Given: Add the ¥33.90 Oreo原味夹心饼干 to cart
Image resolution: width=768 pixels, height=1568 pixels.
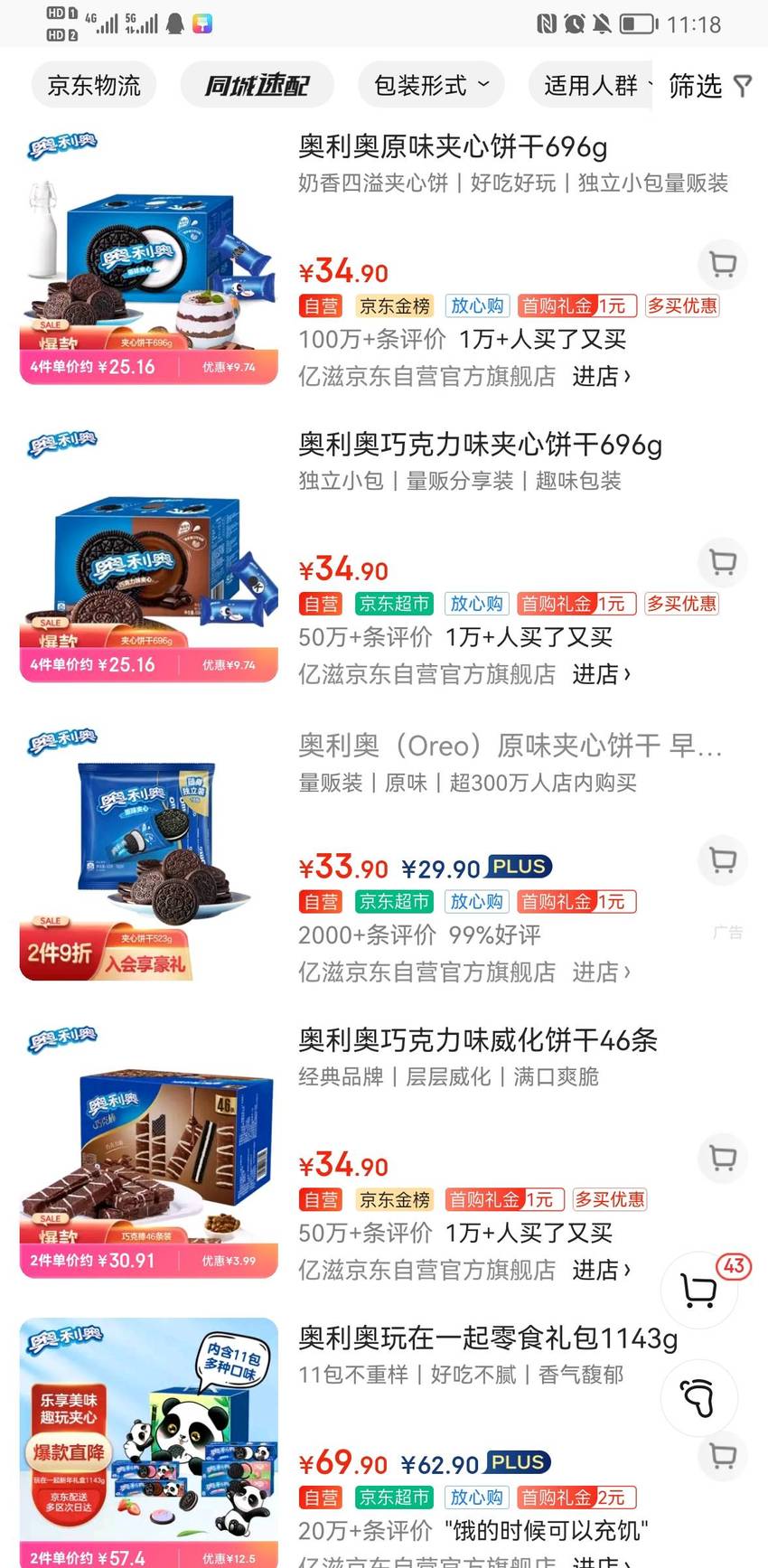Looking at the screenshot, I should (723, 859).
